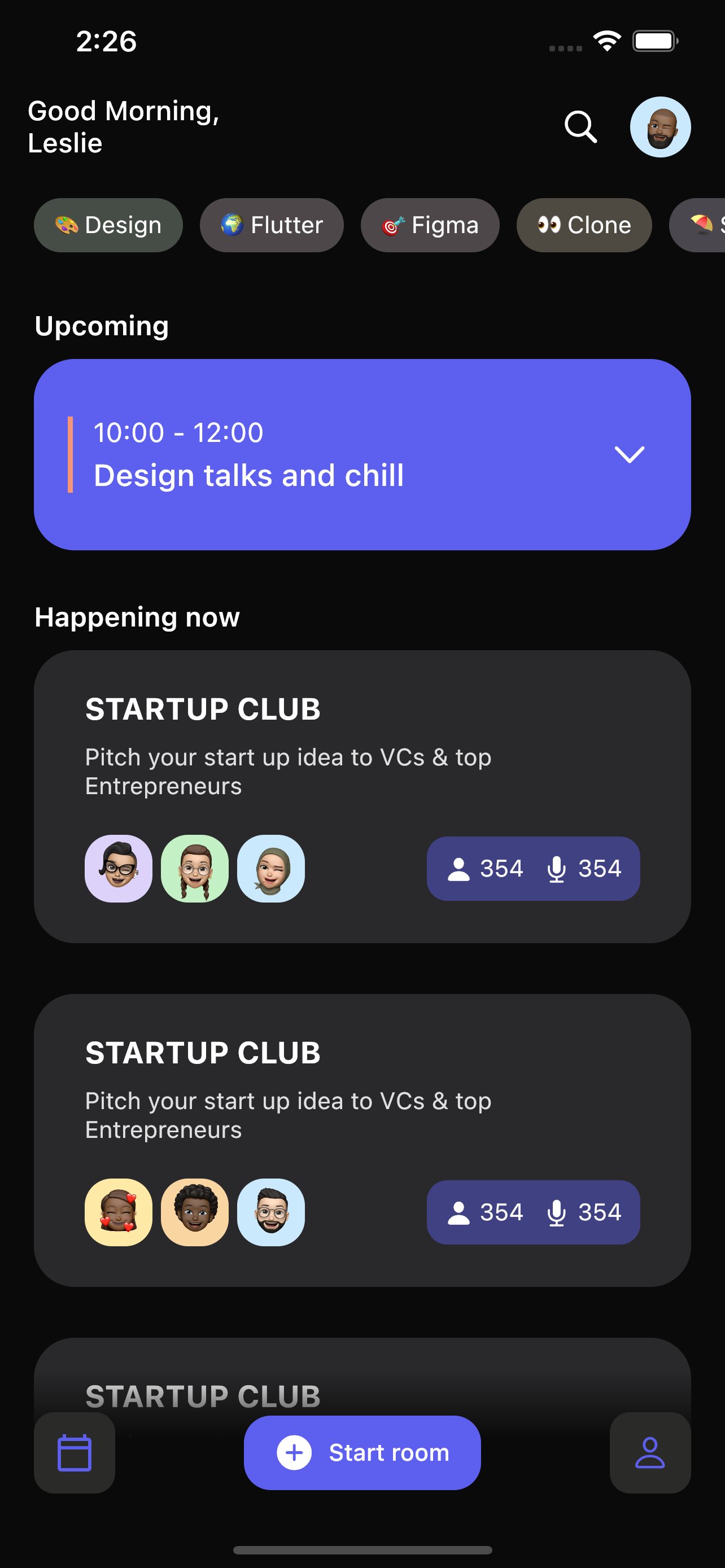Select the Design topic chip
This screenshot has height=1568, width=725.
108,225
